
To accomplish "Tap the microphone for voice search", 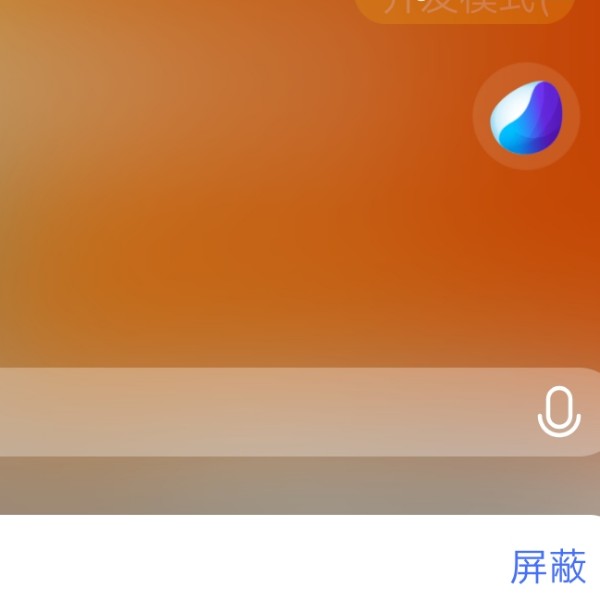I will coord(559,412).
